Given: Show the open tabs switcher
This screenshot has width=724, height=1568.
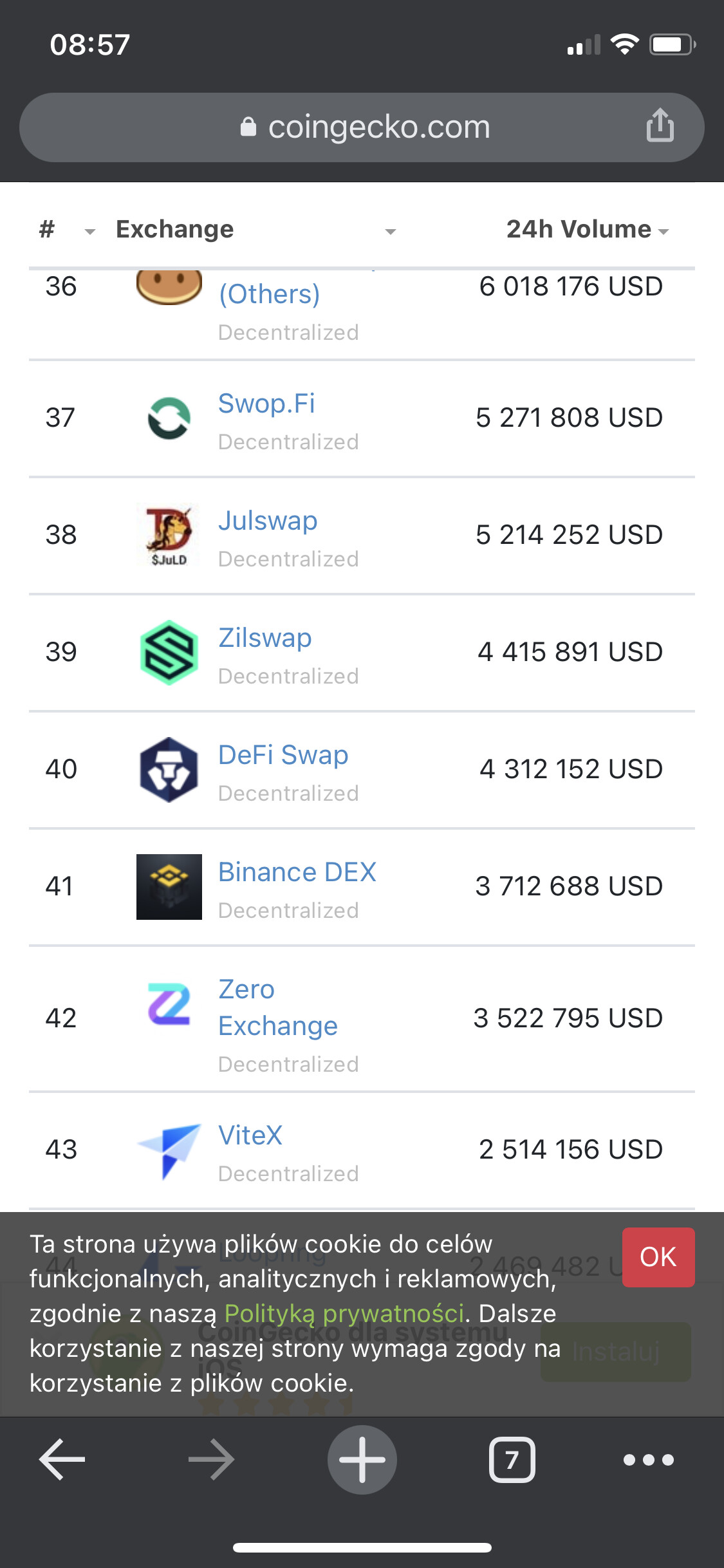Looking at the screenshot, I should tap(512, 1460).
